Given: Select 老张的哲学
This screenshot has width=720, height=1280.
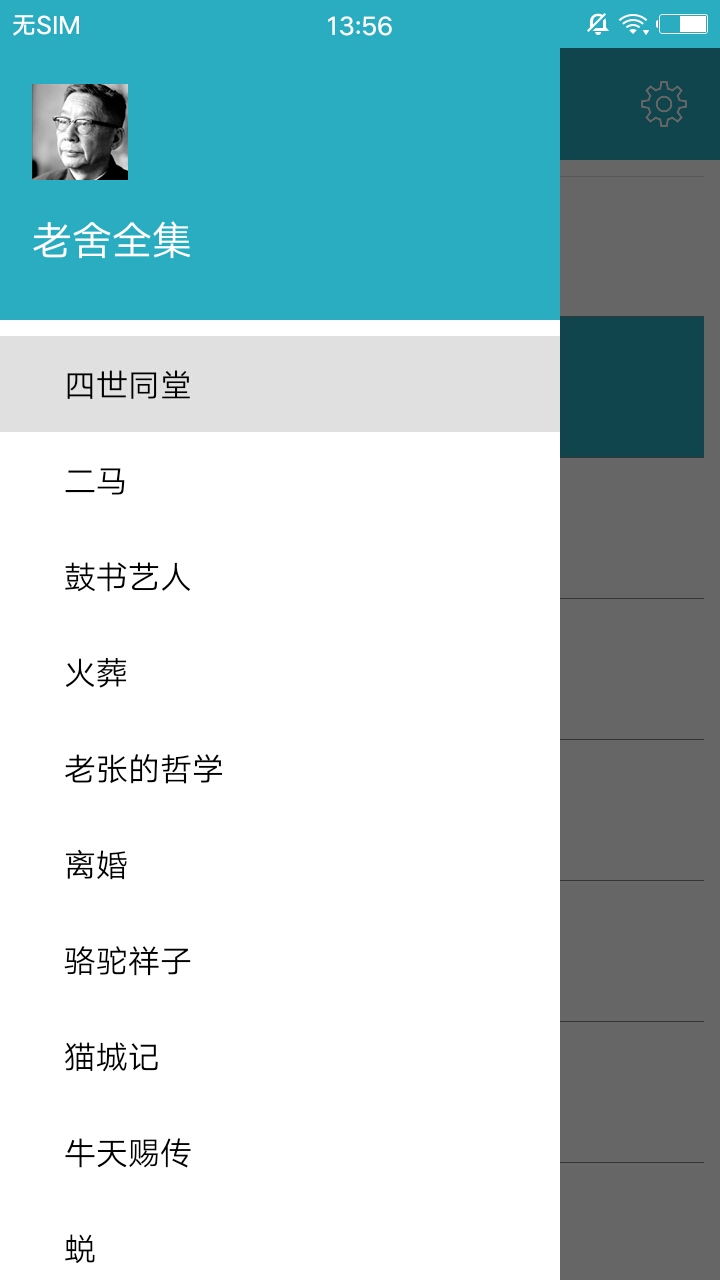Looking at the screenshot, I should pyautogui.click(x=280, y=768).
